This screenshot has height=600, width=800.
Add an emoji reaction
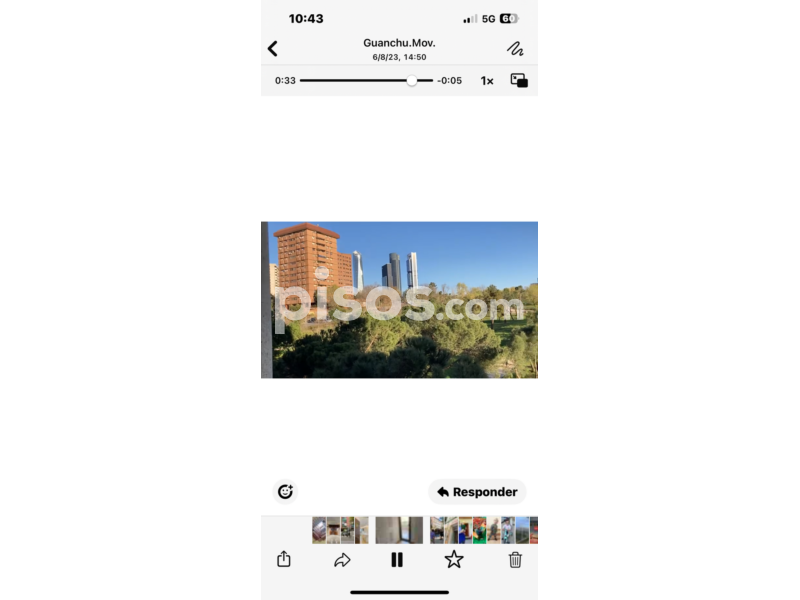[285, 491]
